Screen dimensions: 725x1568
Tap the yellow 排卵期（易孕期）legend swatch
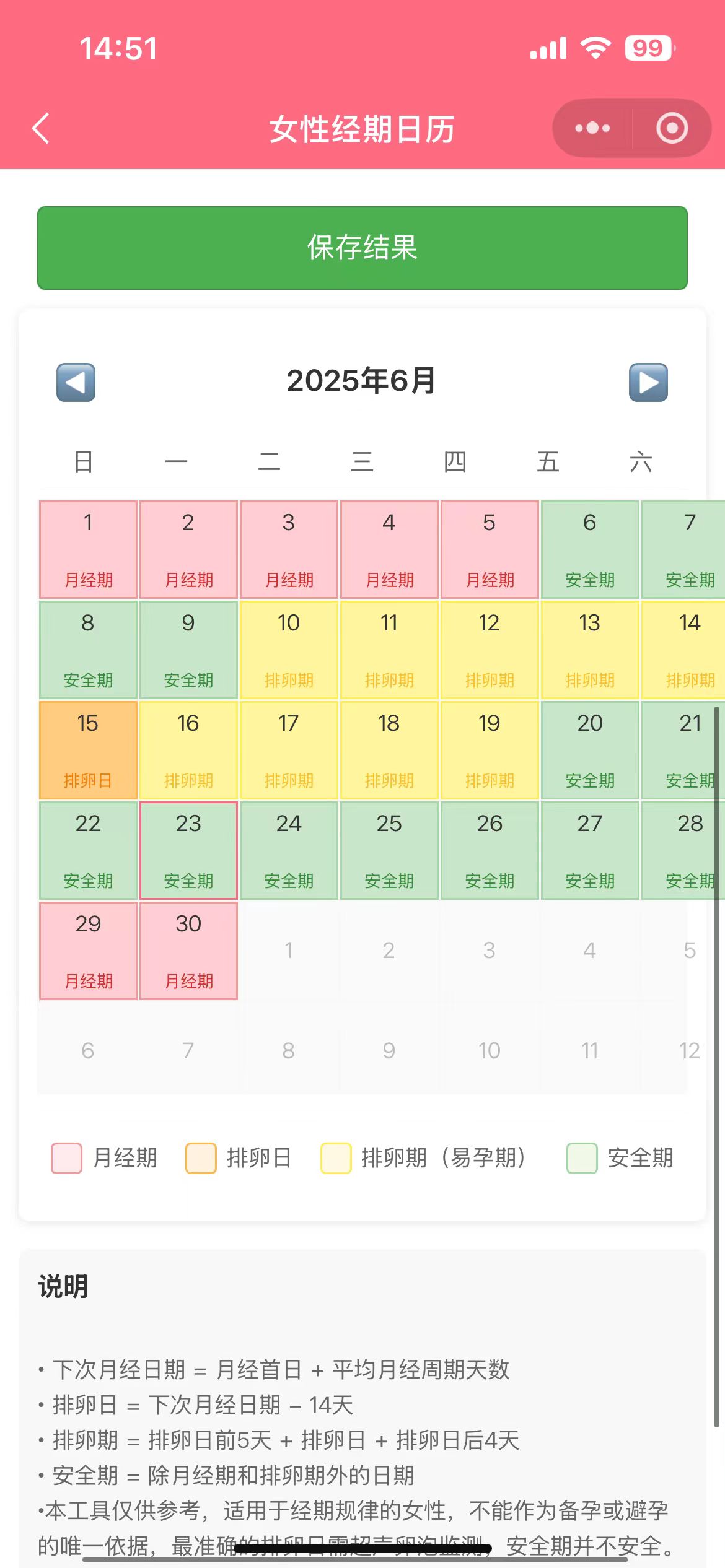click(x=335, y=1157)
